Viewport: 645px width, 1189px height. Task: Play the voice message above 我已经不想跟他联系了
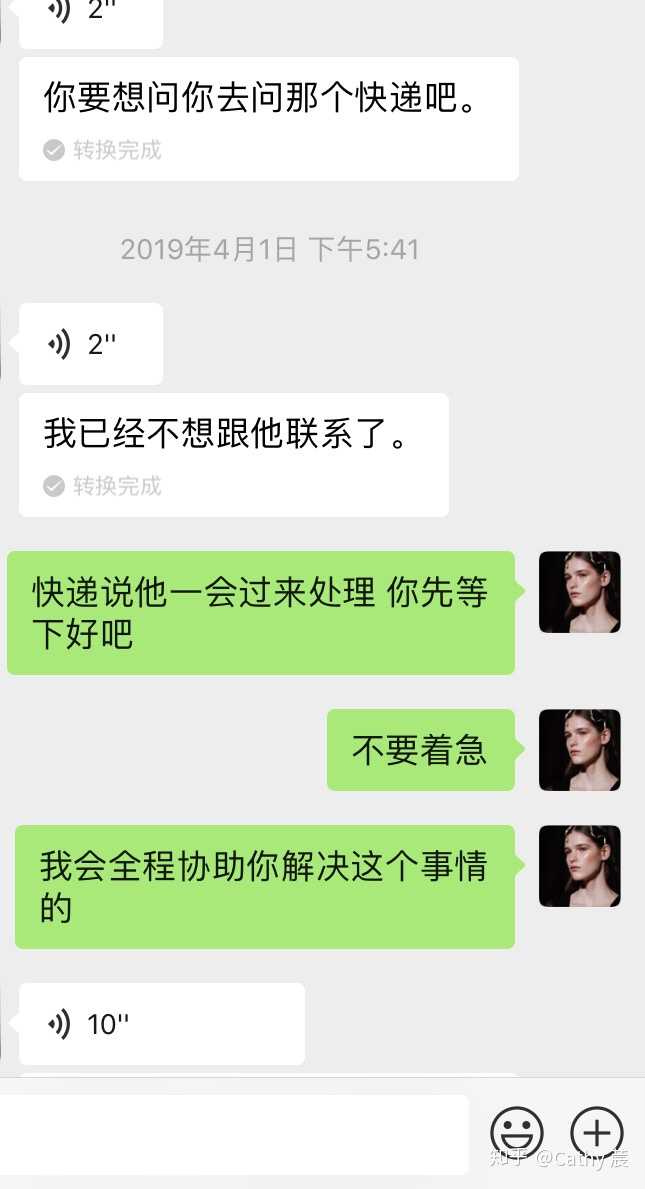90,345
